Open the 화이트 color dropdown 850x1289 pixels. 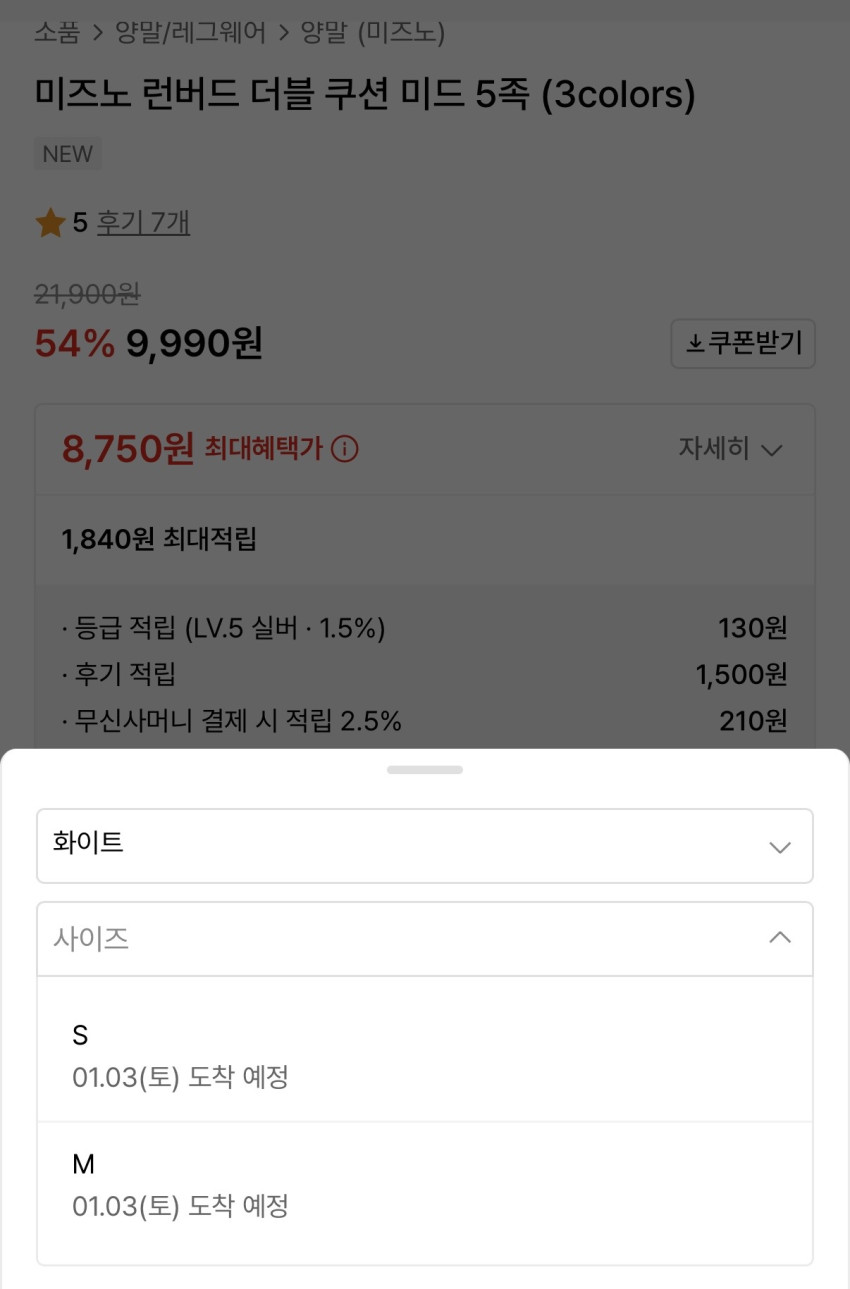(425, 846)
